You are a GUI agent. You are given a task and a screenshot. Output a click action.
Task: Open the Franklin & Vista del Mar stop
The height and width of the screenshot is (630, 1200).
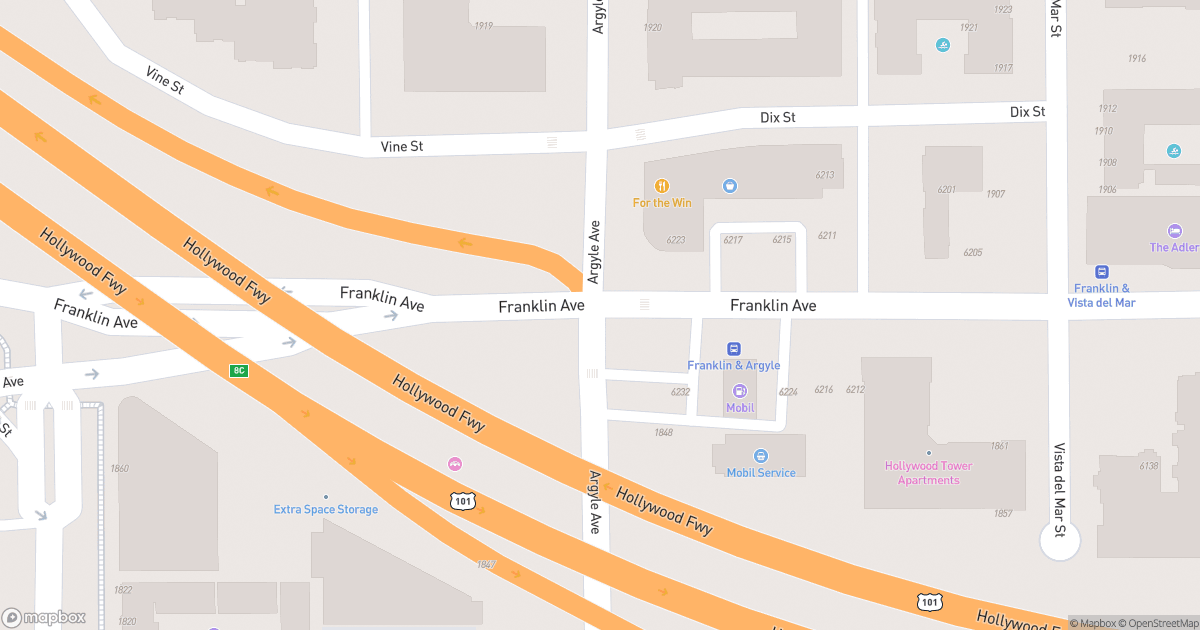(x=1101, y=272)
